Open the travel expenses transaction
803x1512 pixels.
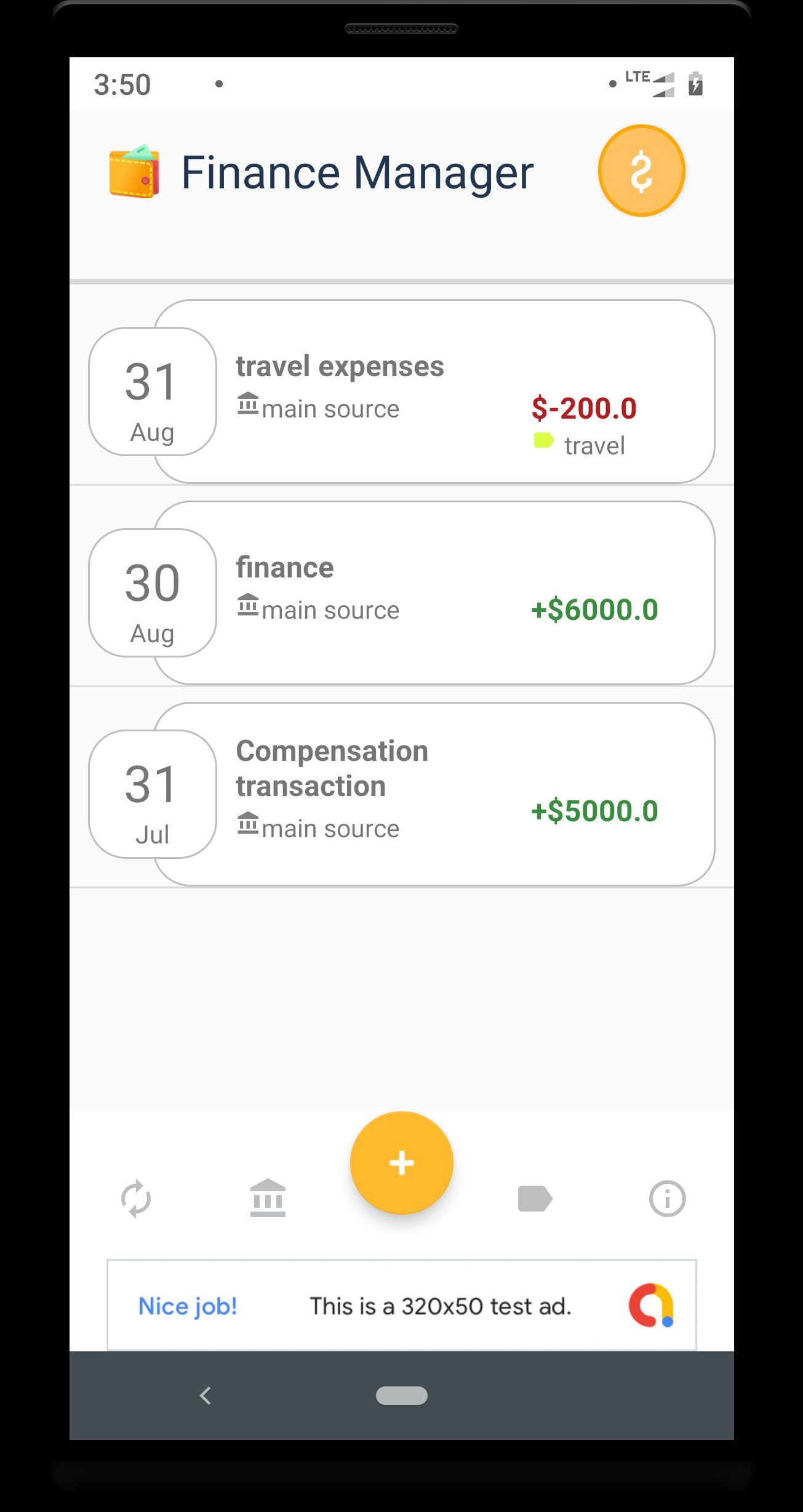[x=433, y=392]
